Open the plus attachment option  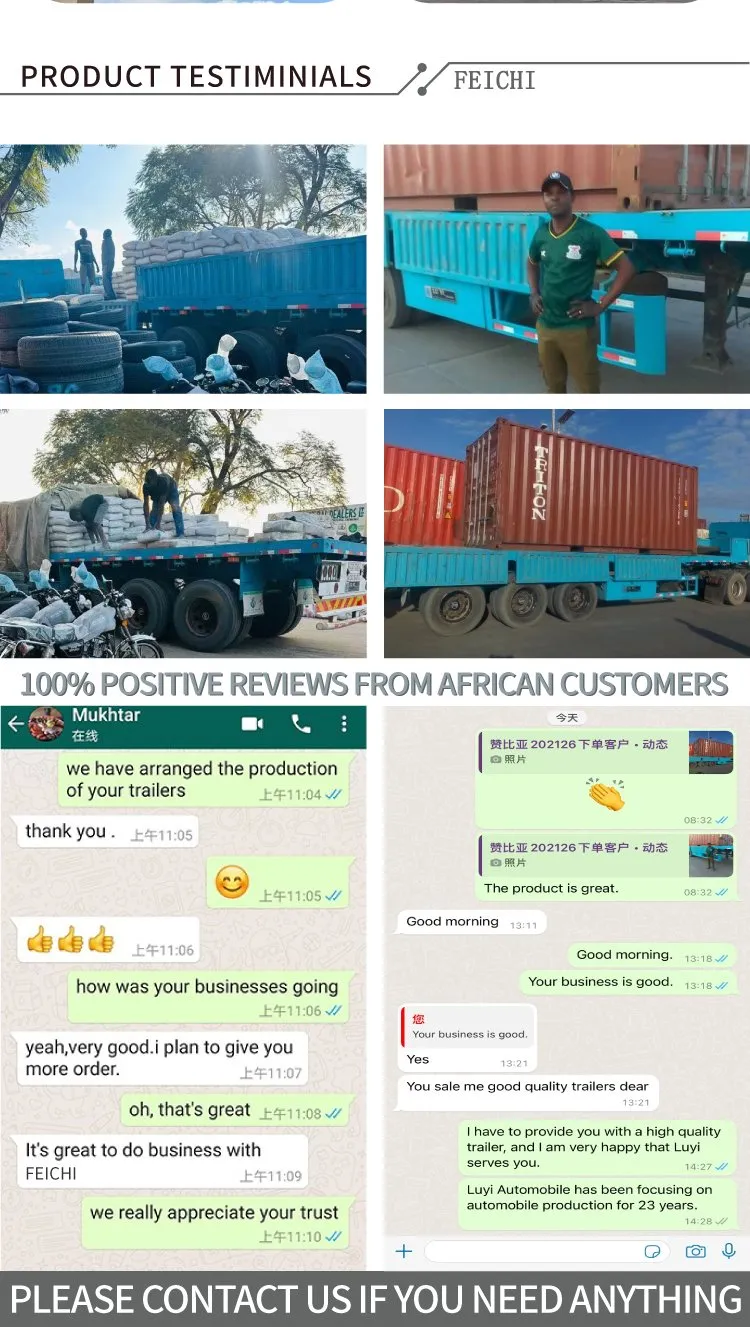tap(403, 1251)
